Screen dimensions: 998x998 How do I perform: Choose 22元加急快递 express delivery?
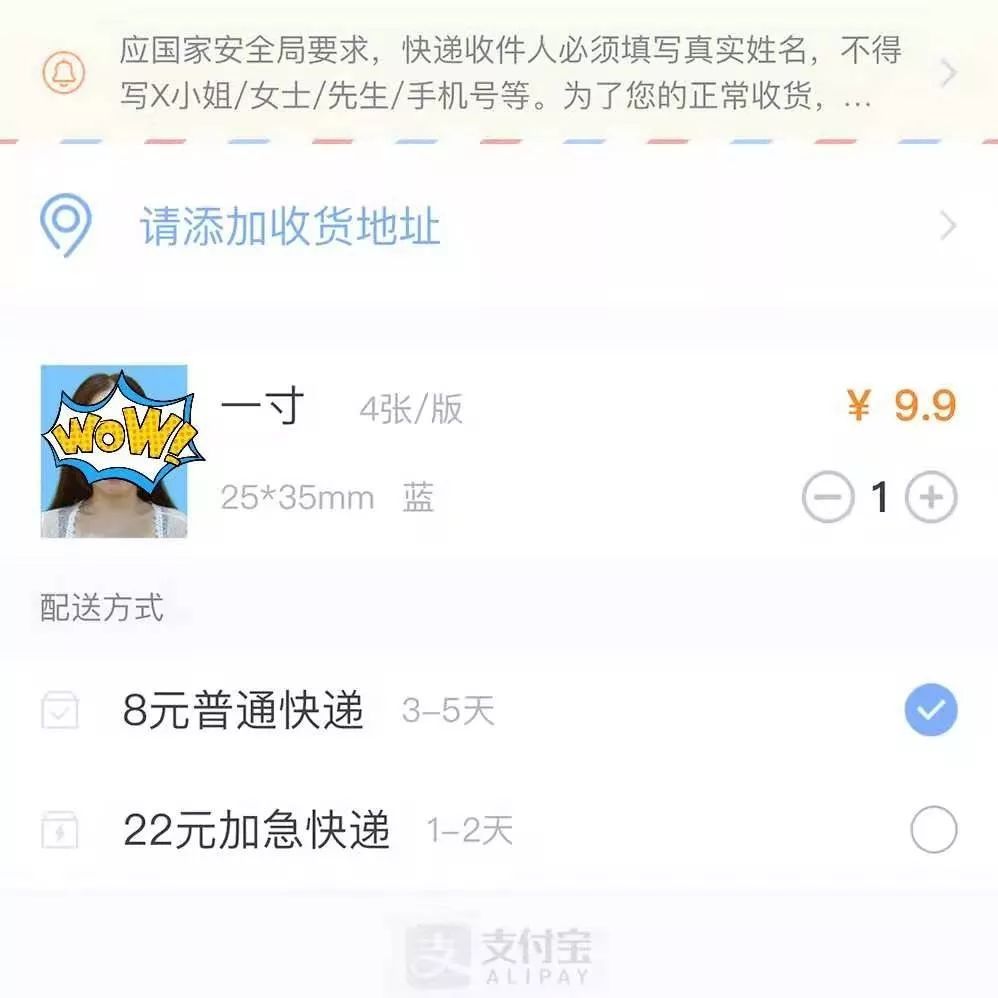click(933, 831)
